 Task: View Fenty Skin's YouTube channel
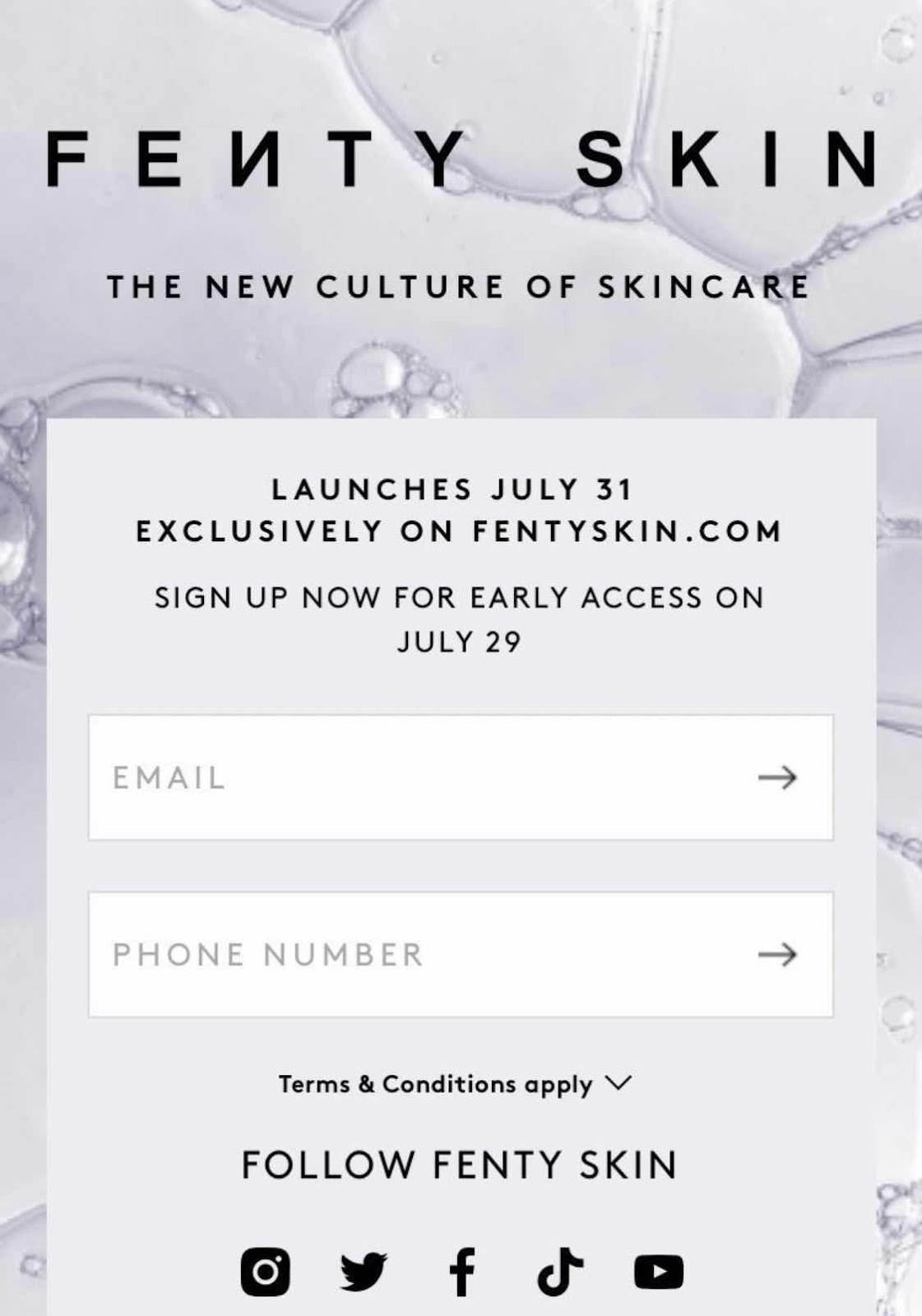[x=659, y=1272]
